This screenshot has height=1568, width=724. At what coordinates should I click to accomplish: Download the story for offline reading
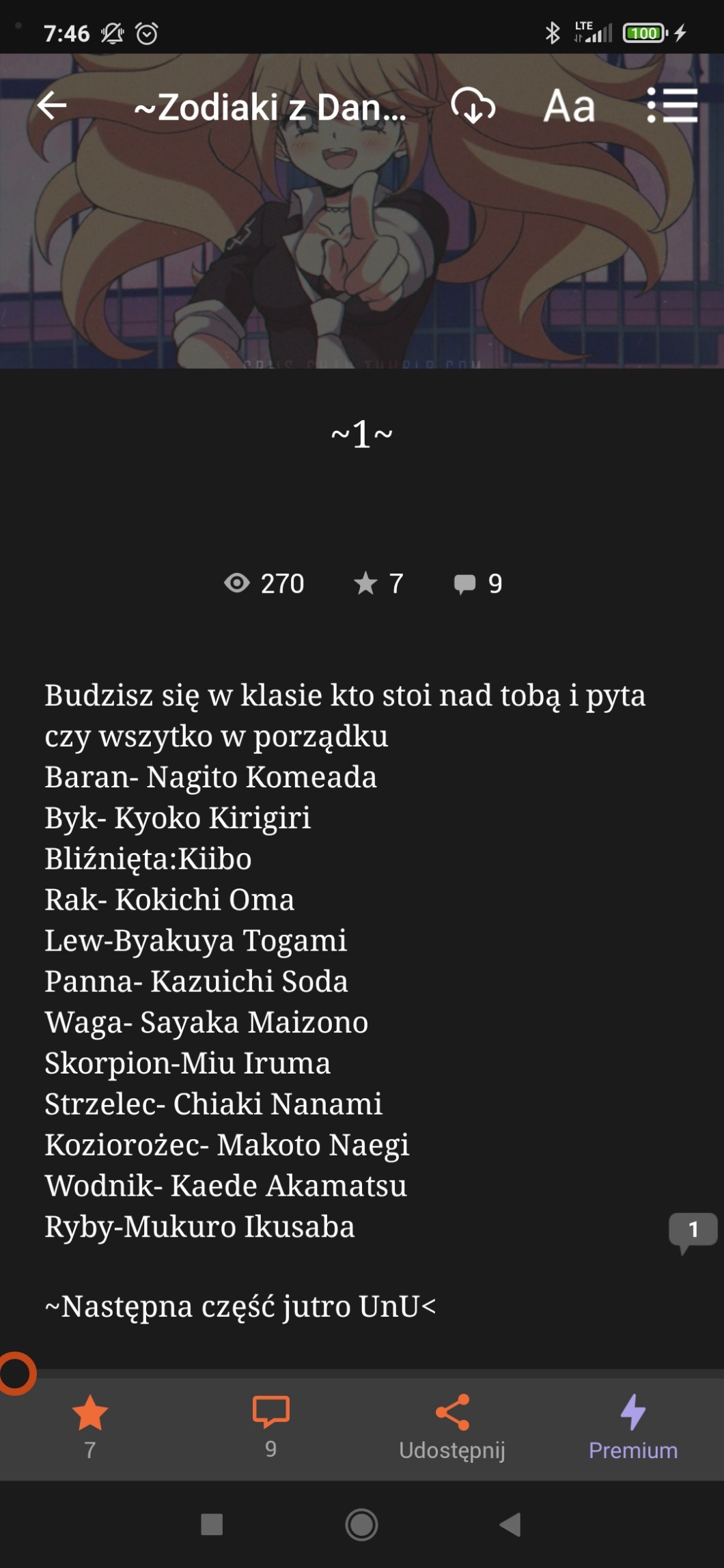(473, 106)
